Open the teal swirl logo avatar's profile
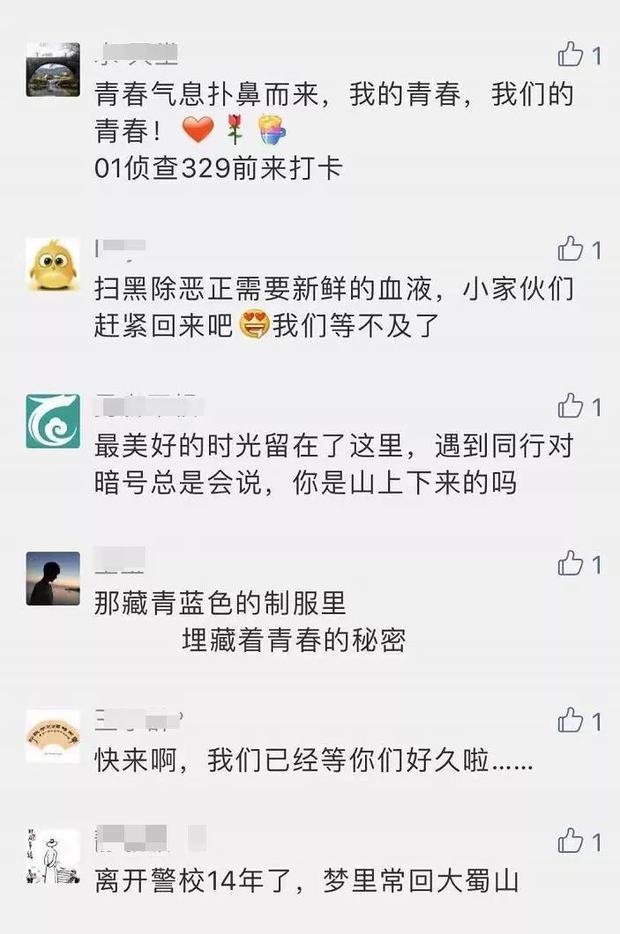This screenshot has width=620, height=934. click(x=52, y=421)
